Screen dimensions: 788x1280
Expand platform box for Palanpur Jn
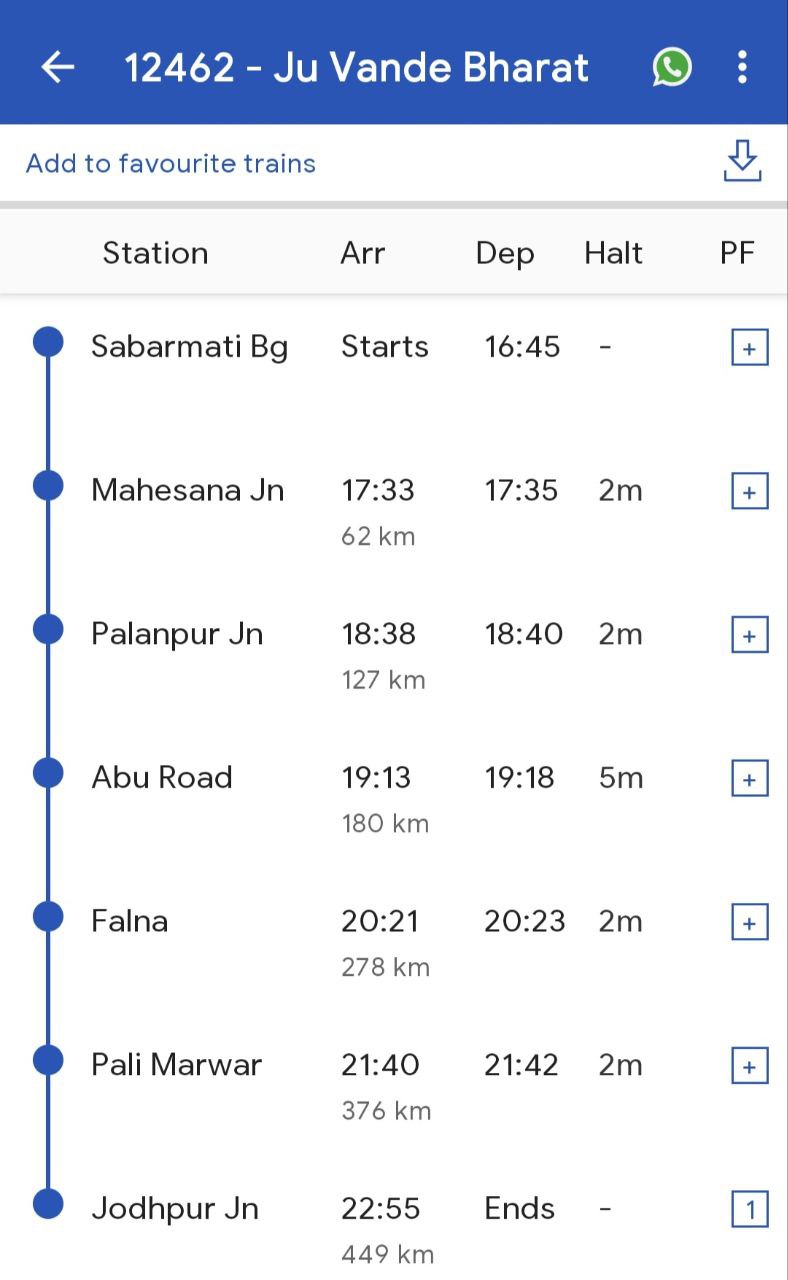750,636
